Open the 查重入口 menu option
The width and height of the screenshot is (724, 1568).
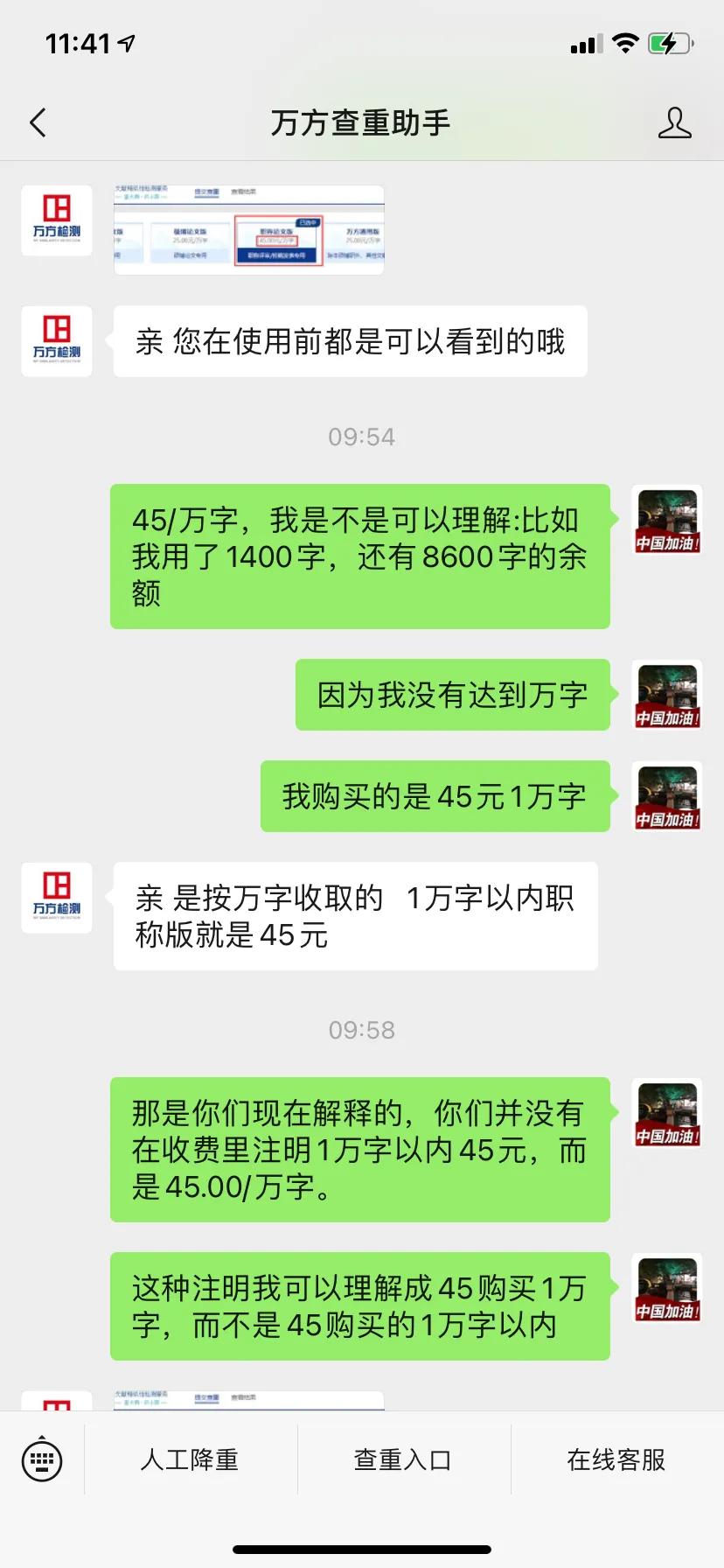pyautogui.click(x=403, y=1459)
